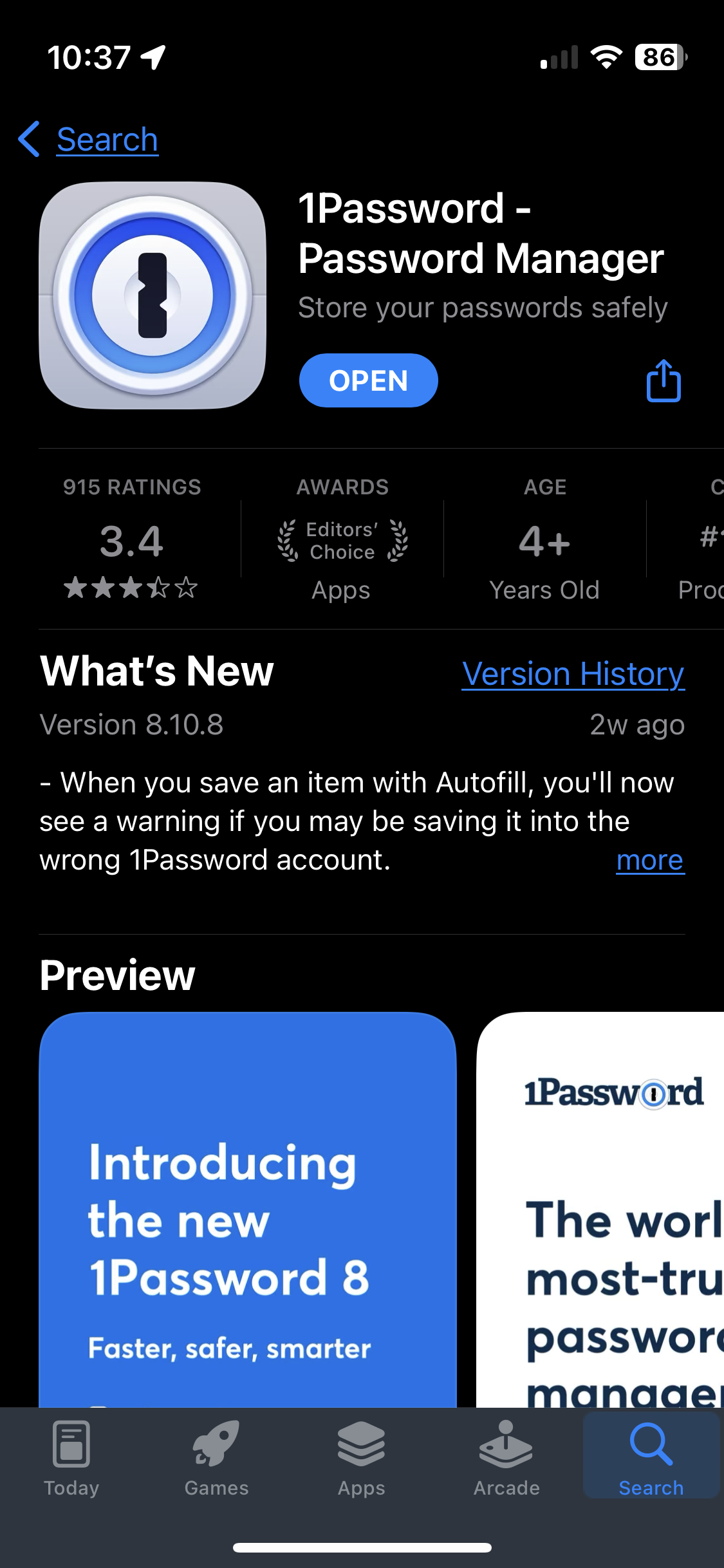
Task: Share this app listing
Action: pos(663,381)
